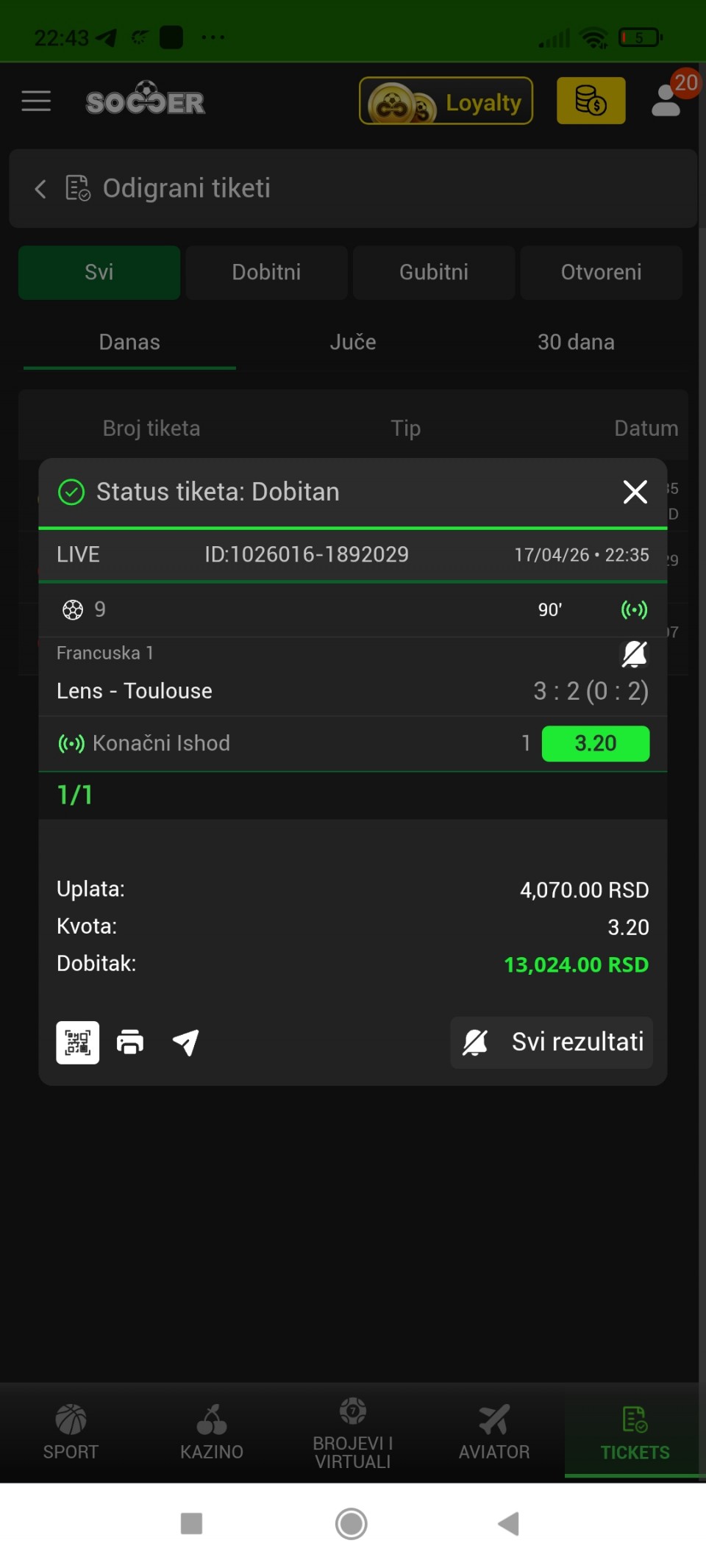The height and width of the screenshot is (1568, 706).
Task: Open the Aviator tab
Action: coord(493,1432)
